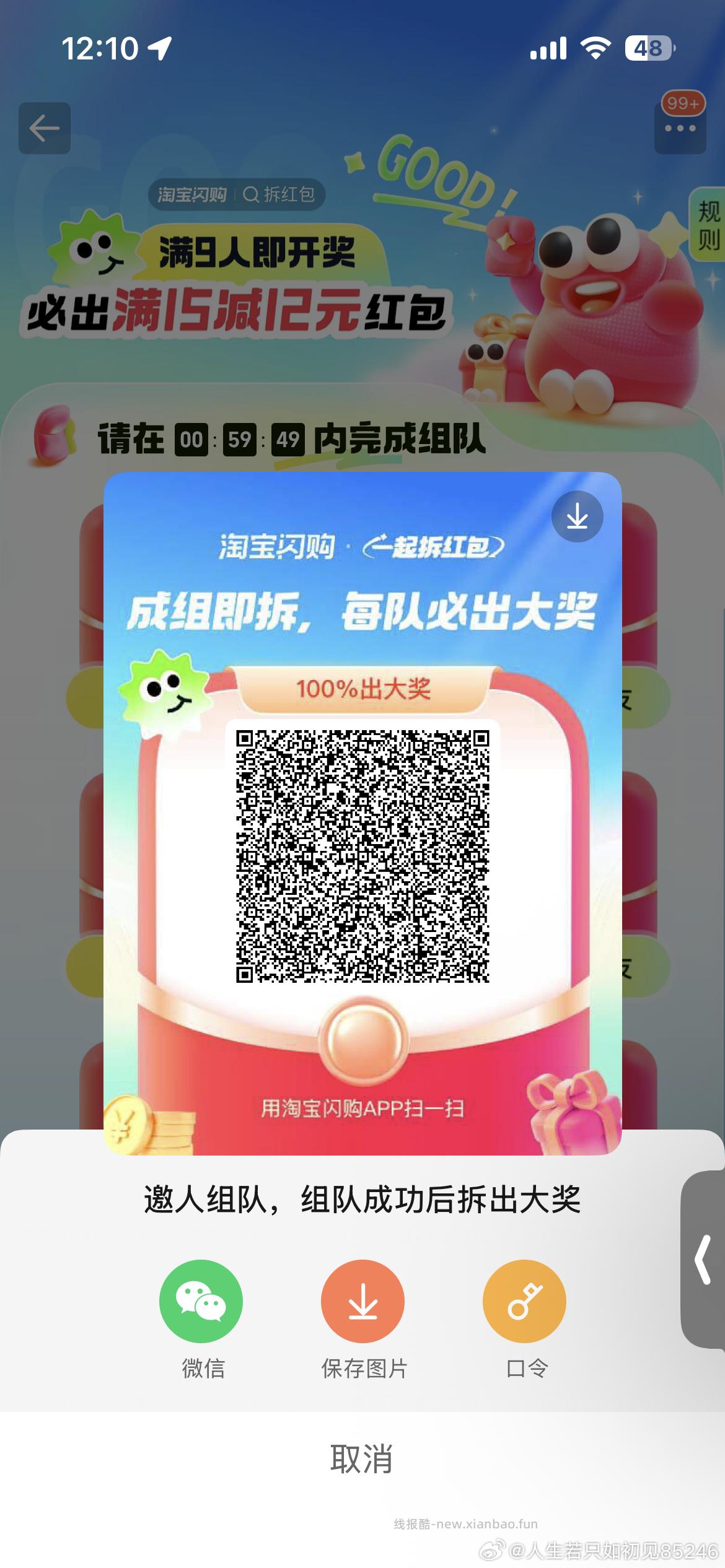Screen dimensions: 725x1568
Task: Tap the 保存图片 save-image icon
Action: 362,1301
